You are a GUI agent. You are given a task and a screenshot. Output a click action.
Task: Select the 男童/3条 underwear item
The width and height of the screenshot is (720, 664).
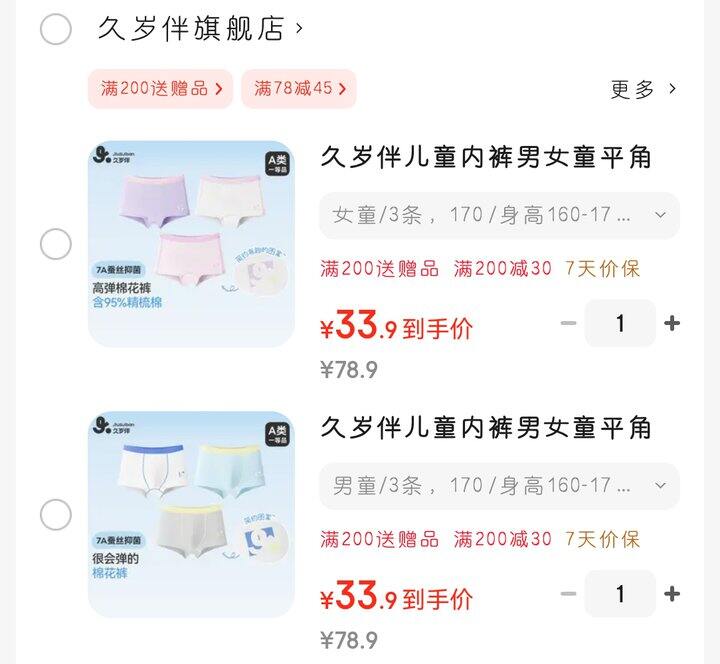(x=55, y=515)
